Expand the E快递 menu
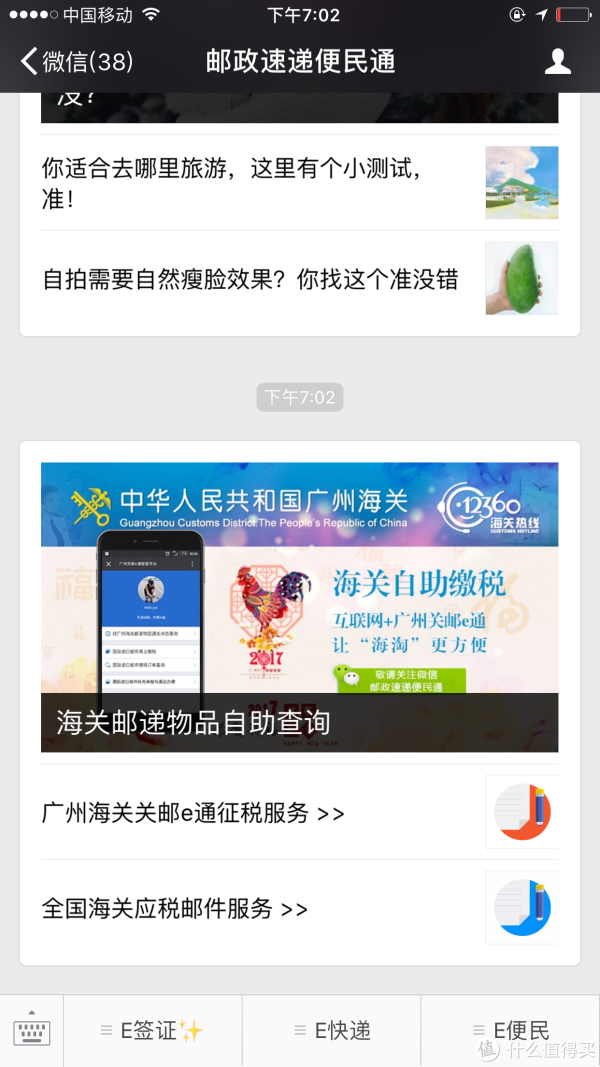The height and width of the screenshot is (1067, 600). pos(332,1031)
